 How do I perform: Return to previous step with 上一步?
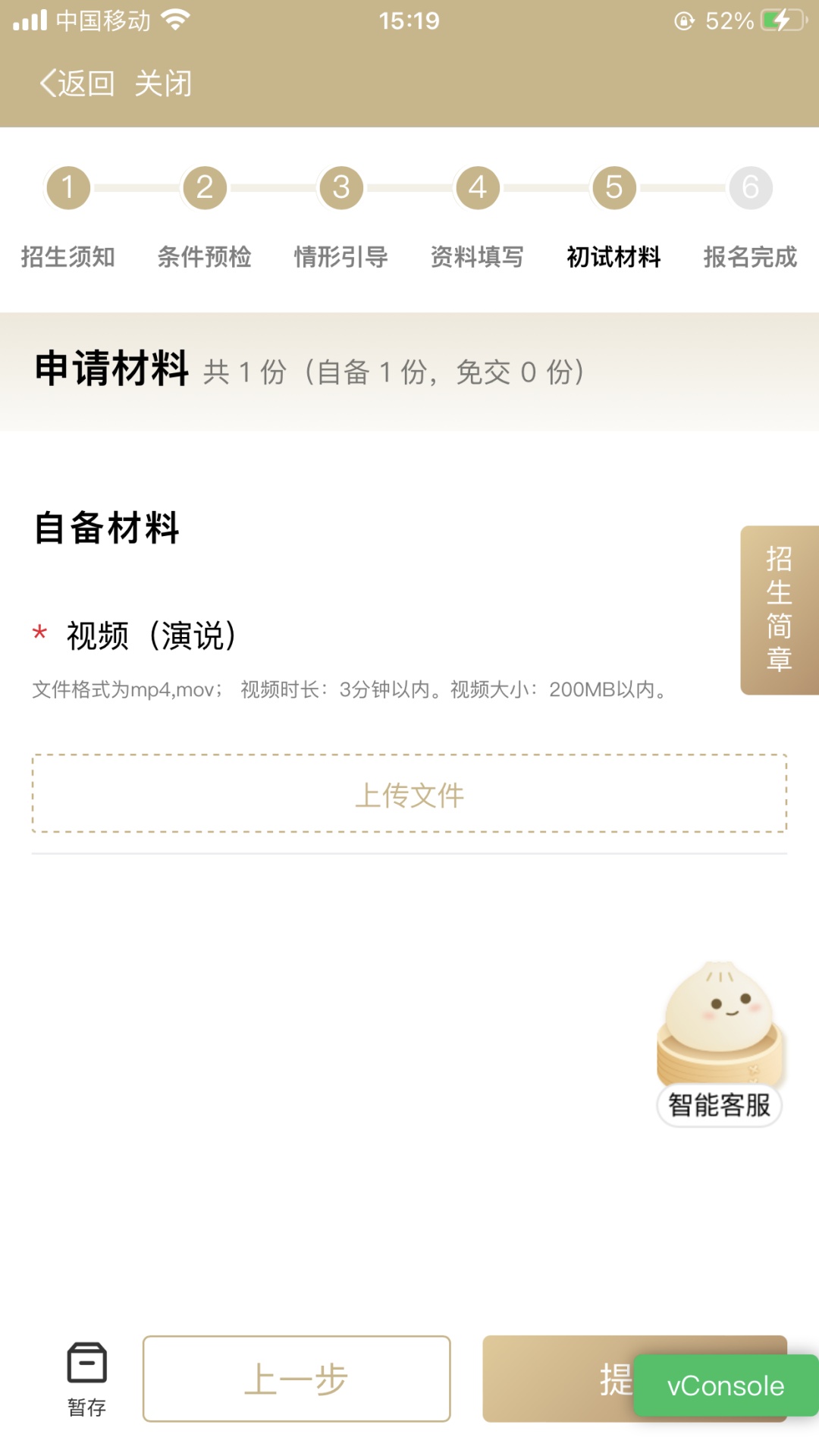tap(297, 1379)
